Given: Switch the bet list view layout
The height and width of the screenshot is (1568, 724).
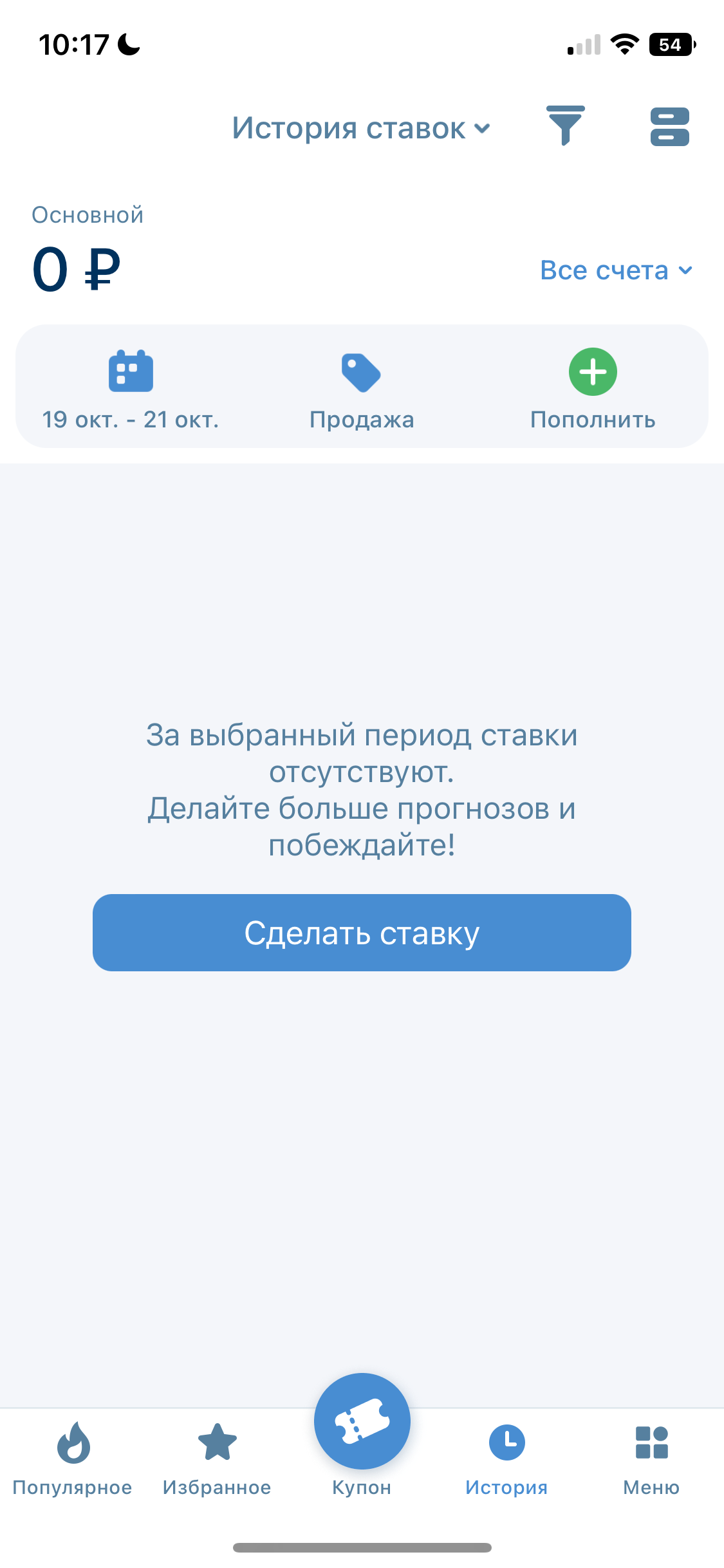Looking at the screenshot, I should coord(669,127).
